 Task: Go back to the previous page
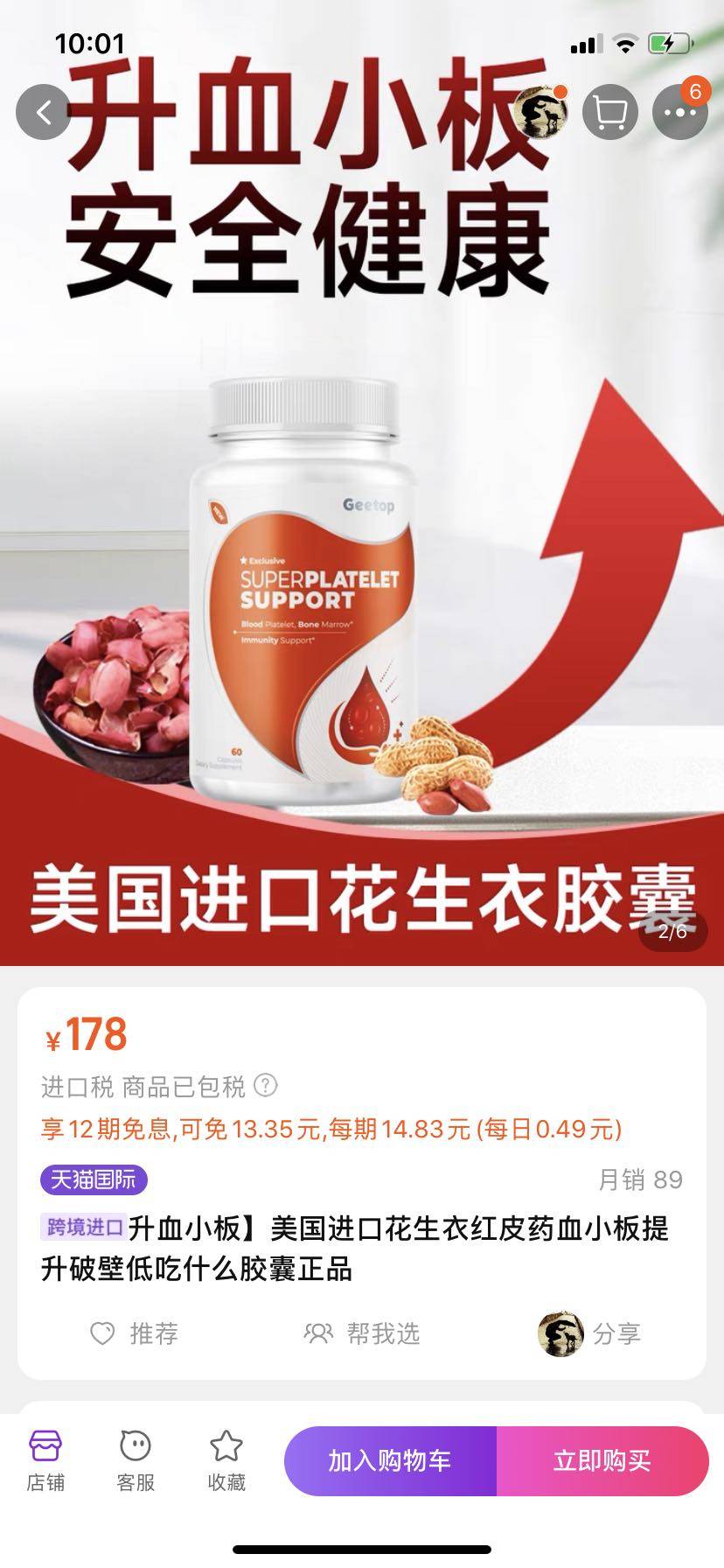pyautogui.click(x=43, y=112)
